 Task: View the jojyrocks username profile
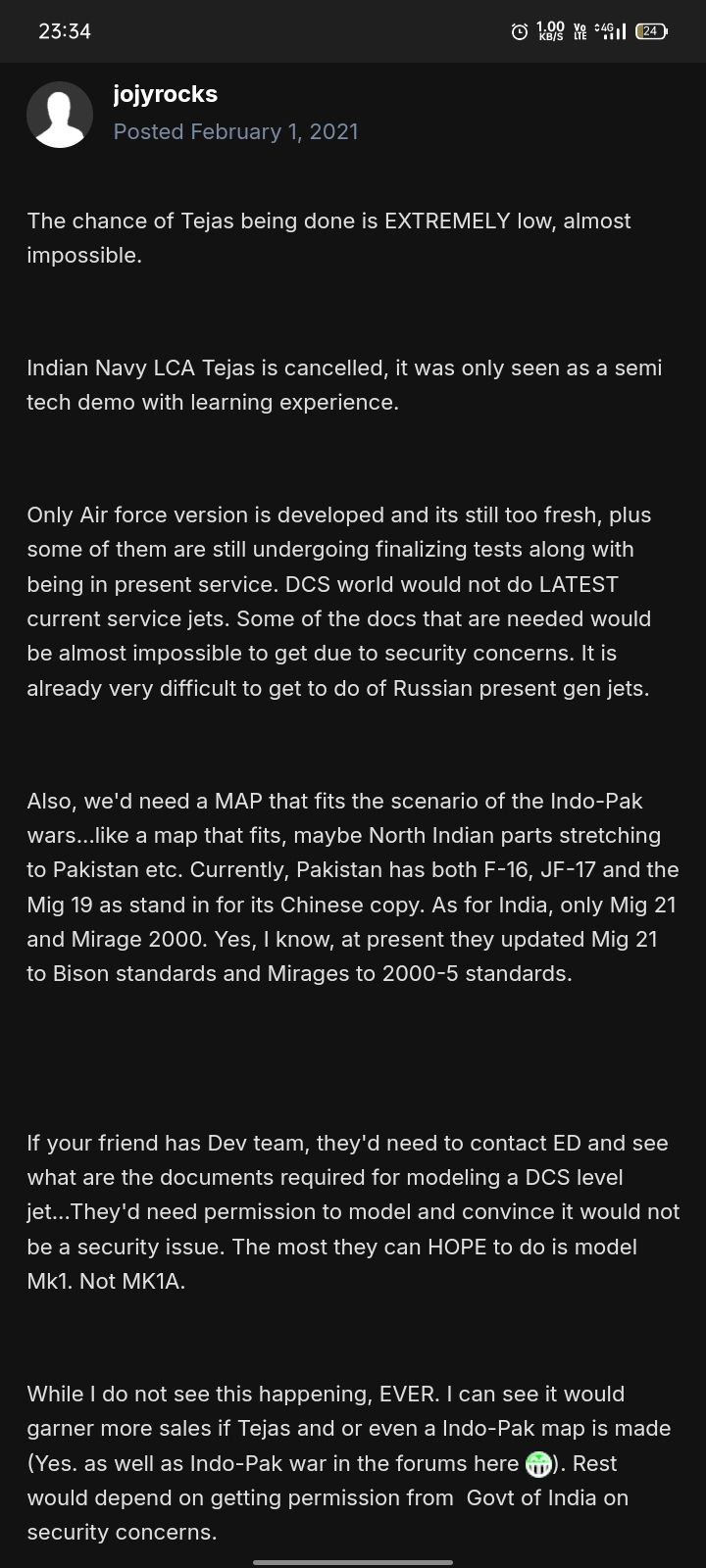pos(165,95)
